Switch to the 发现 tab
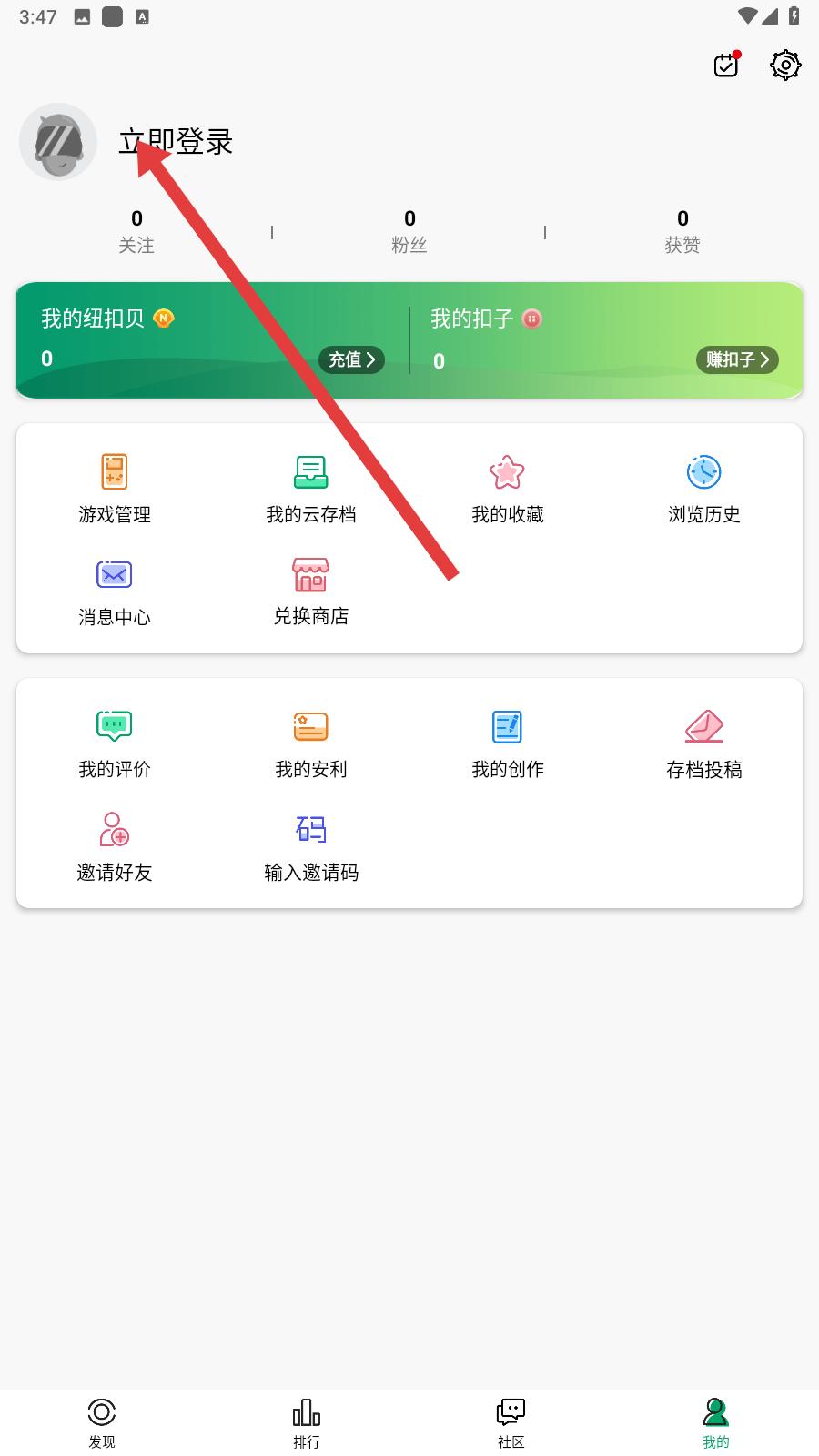This screenshot has height=1456, width=819. click(102, 1422)
